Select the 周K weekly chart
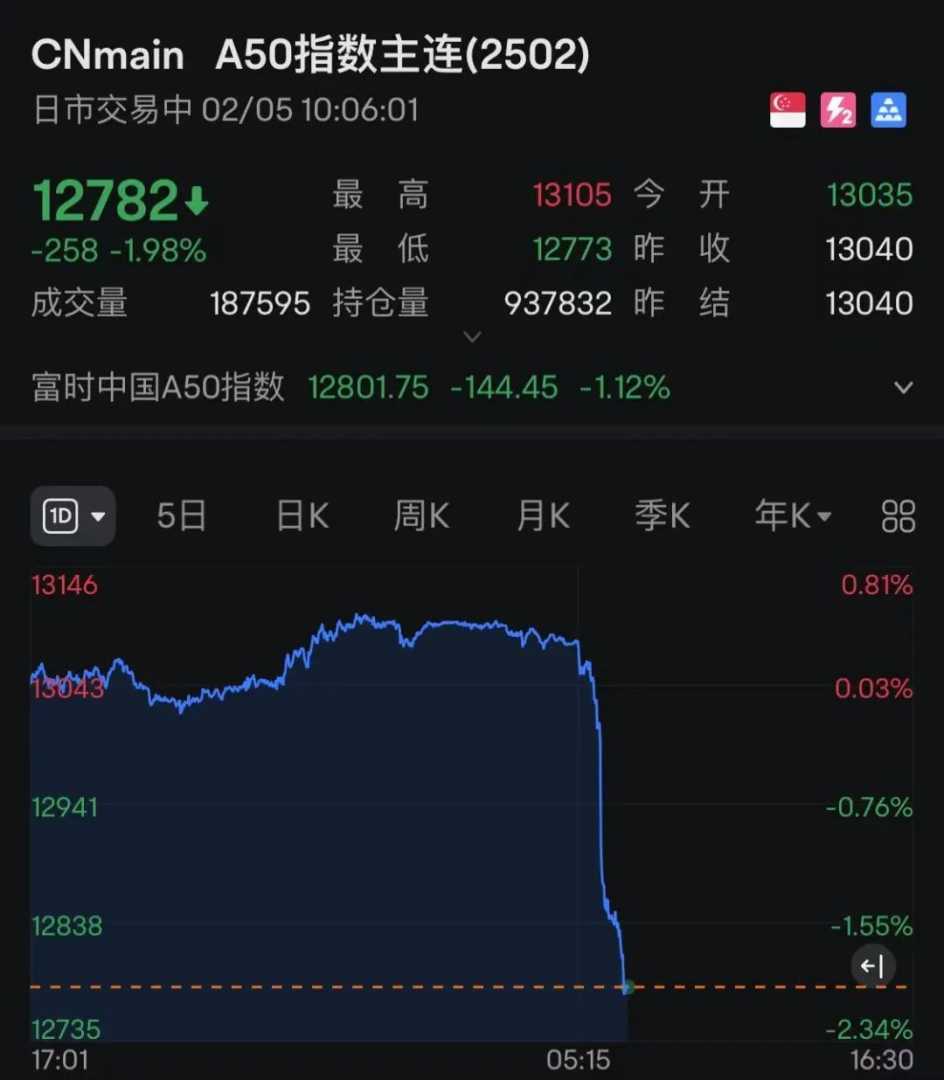 pyautogui.click(x=421, y=516)
